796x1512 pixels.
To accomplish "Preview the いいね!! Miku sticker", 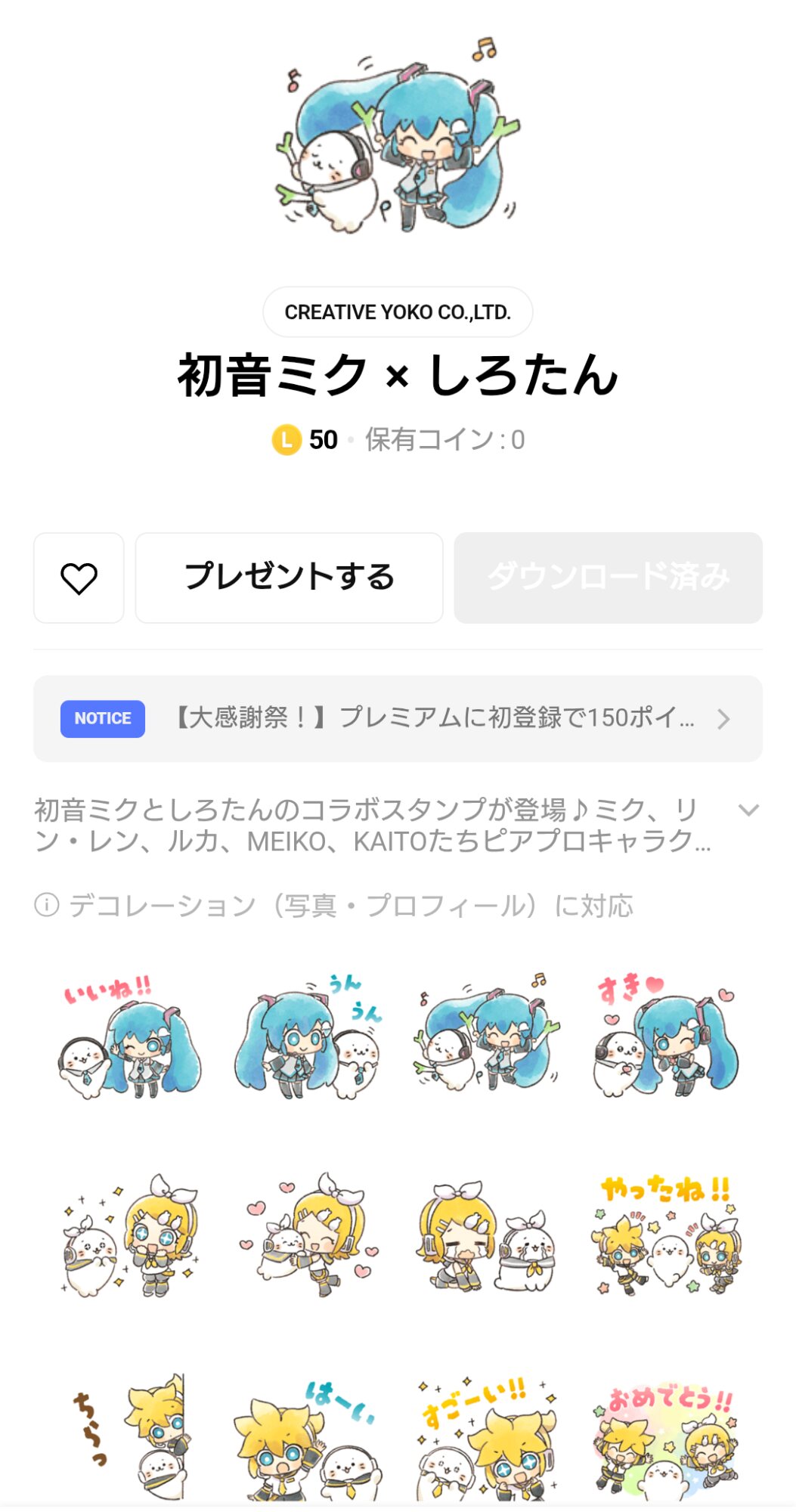I will [130, 1036].
